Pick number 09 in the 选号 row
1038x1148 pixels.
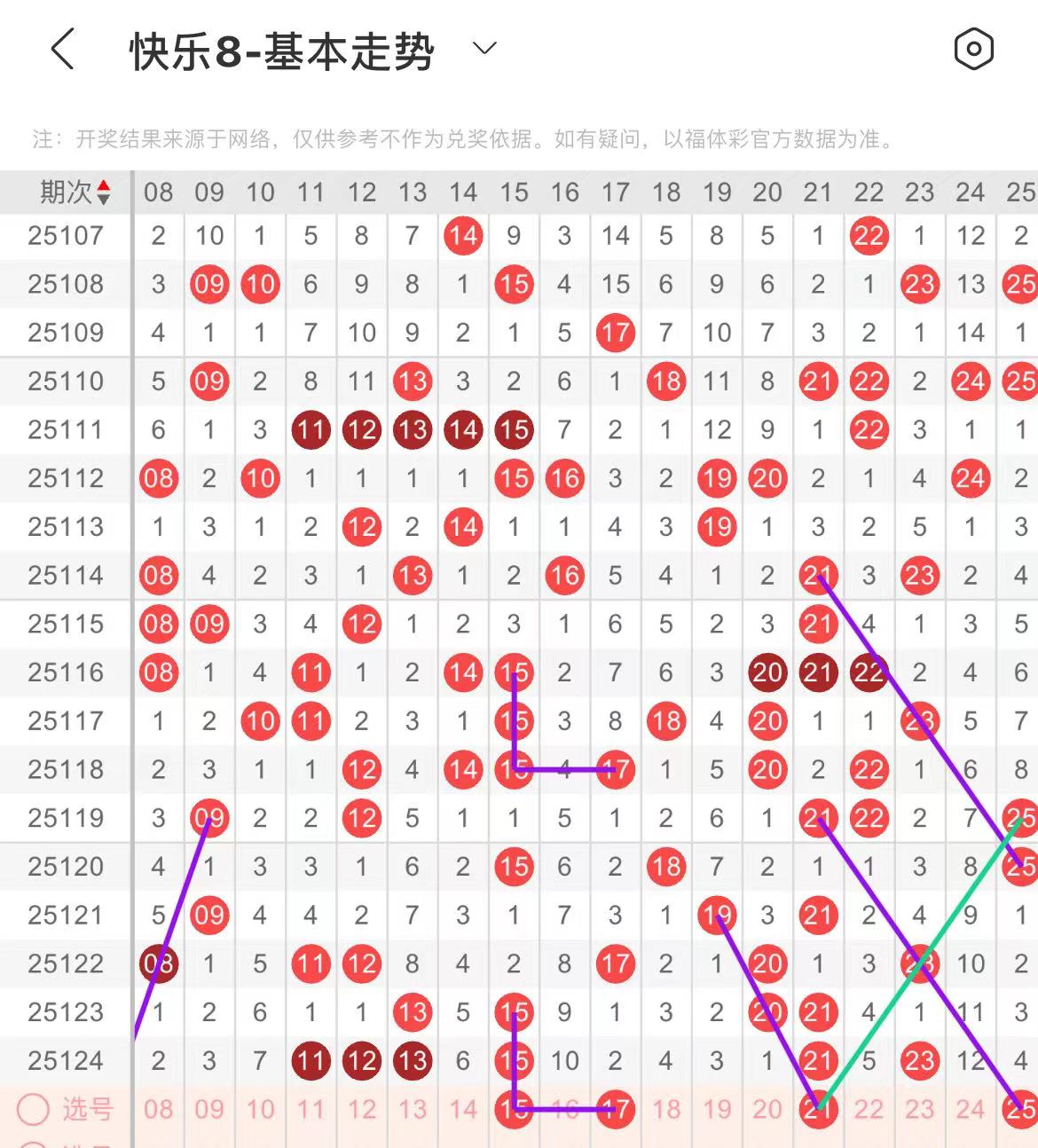[209, 1109]
